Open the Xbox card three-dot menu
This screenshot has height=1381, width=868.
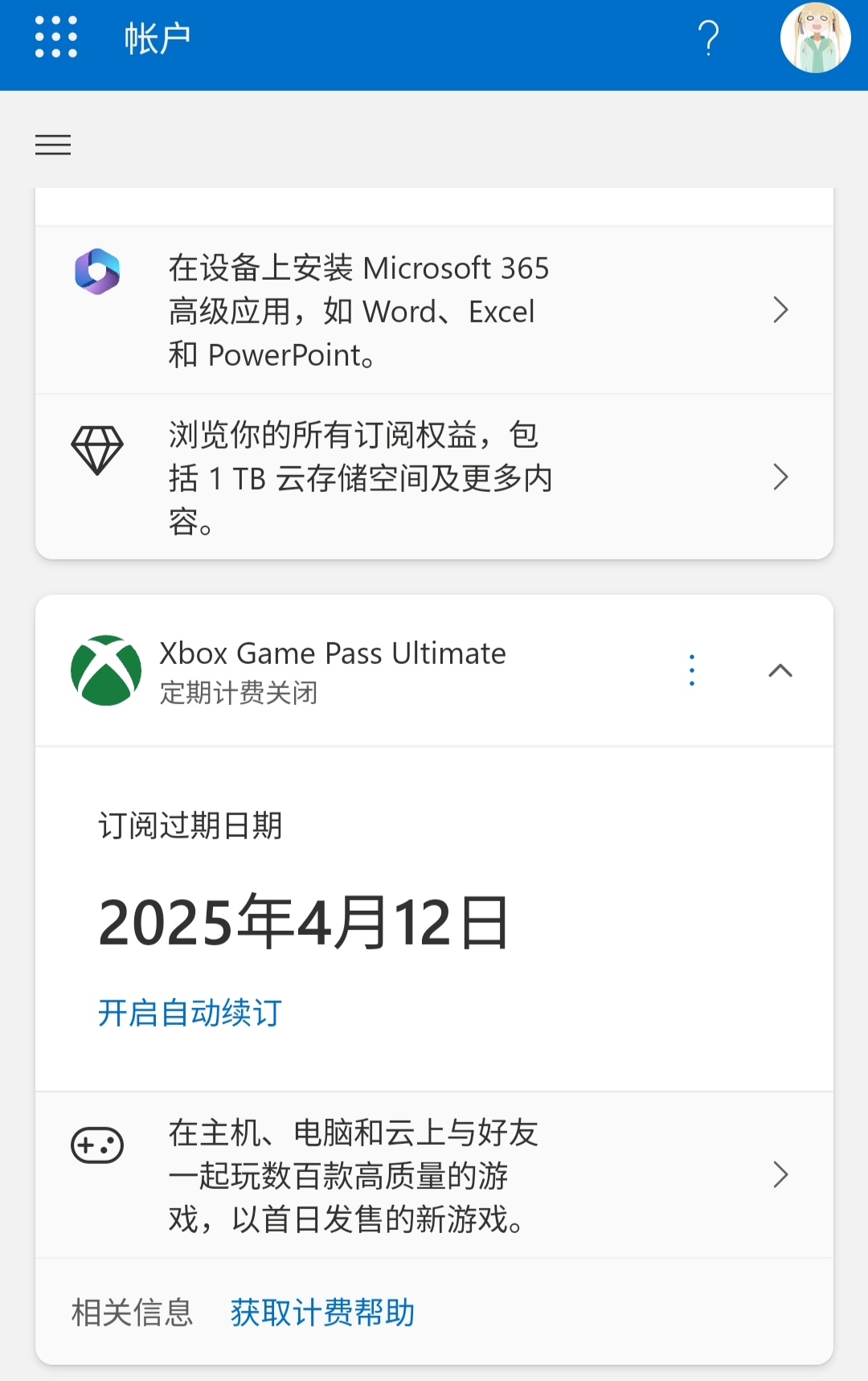(x=691, y=670)
